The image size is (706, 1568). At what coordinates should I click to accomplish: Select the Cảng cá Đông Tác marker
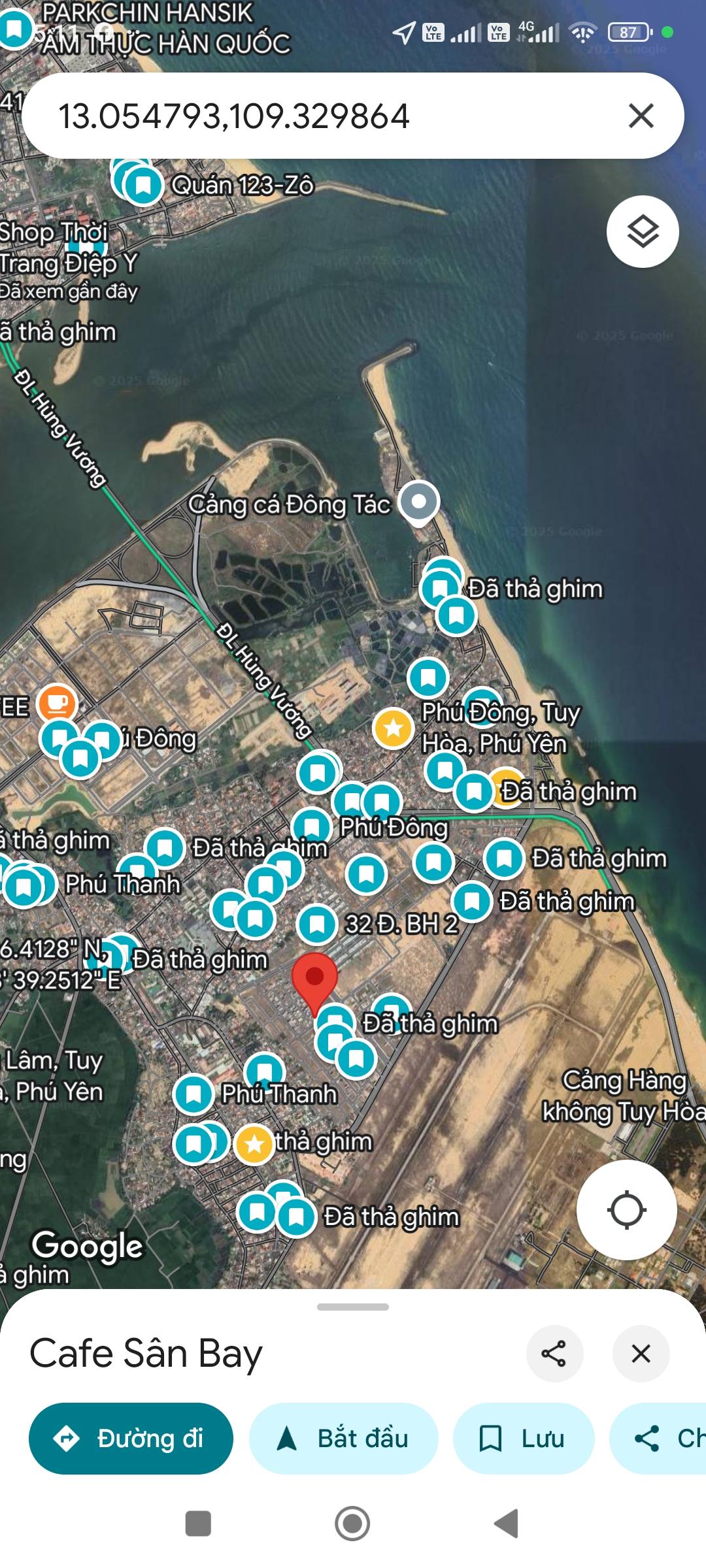click(419, 502)
